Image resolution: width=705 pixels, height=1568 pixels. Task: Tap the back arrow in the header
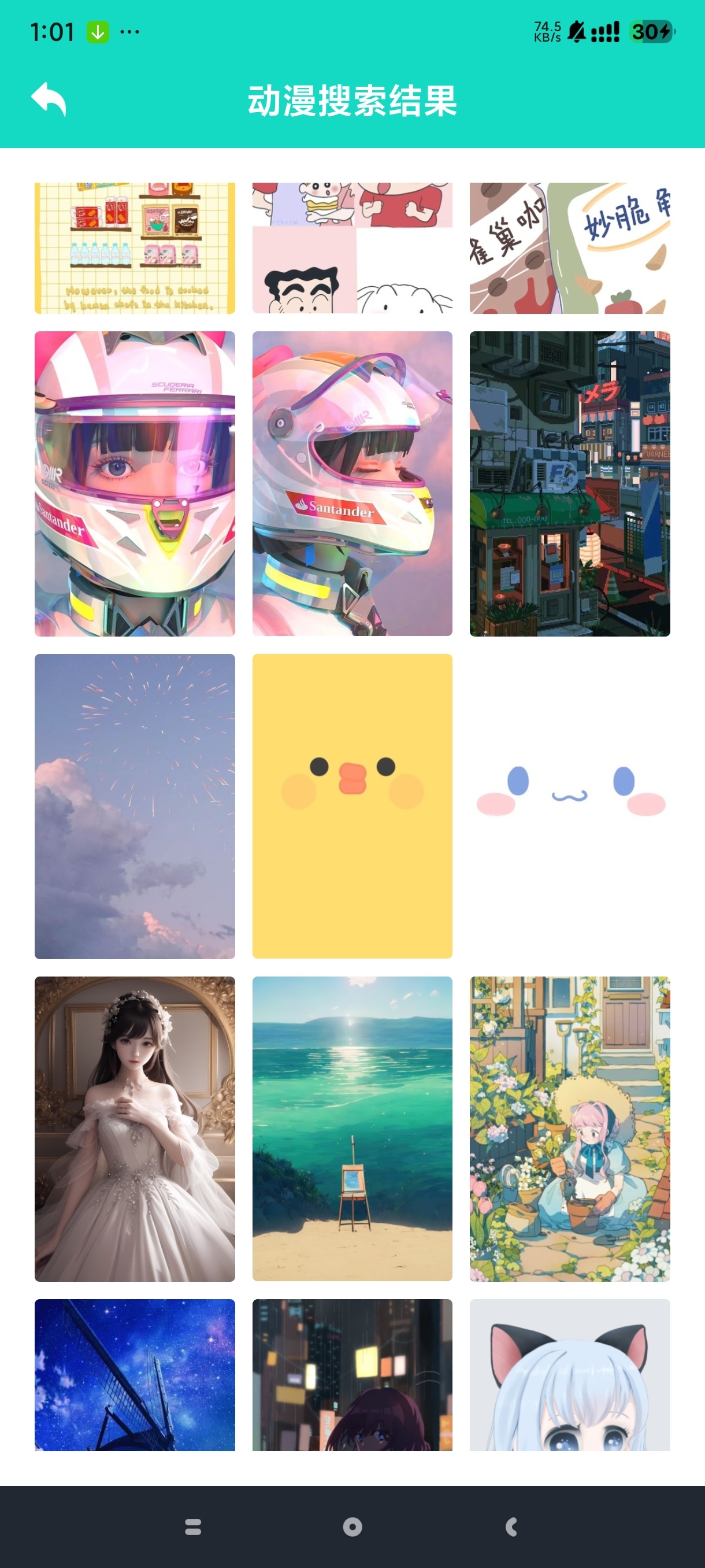point(49,99)
